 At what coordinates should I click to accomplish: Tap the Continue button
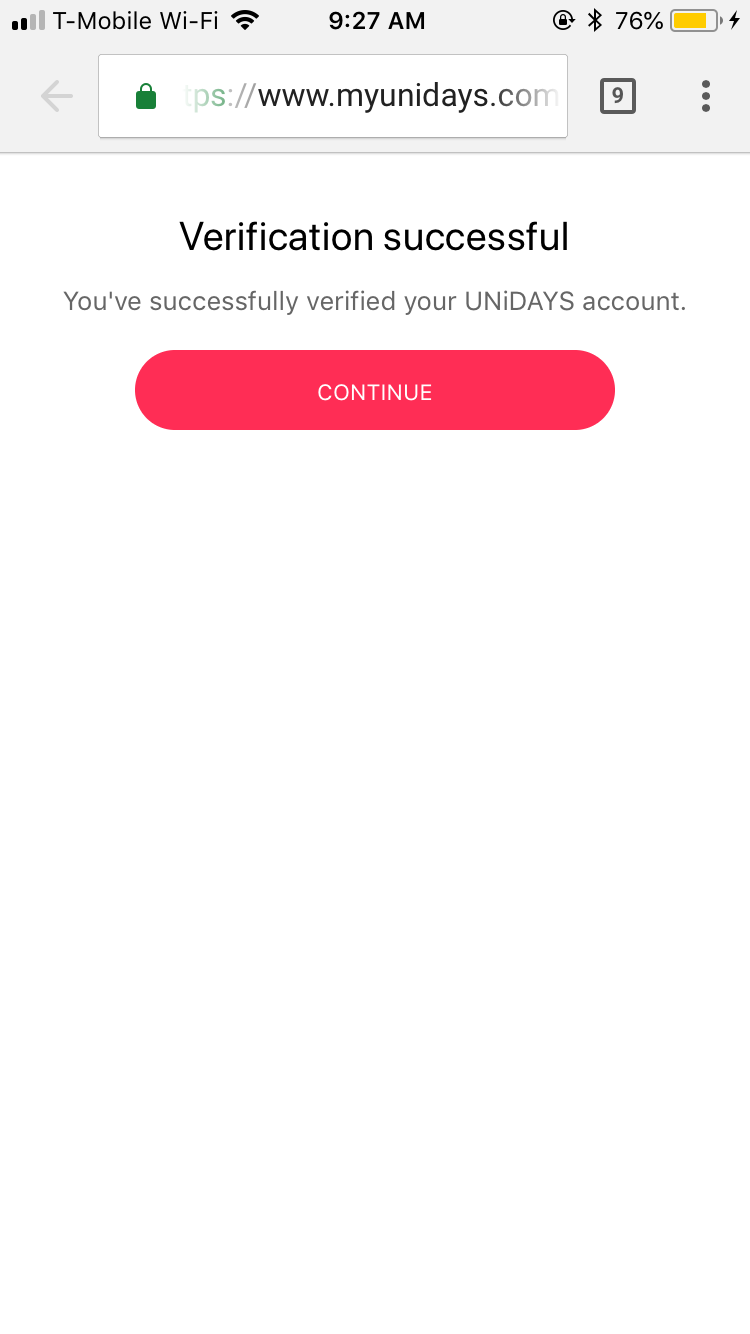tap(374, 391)
